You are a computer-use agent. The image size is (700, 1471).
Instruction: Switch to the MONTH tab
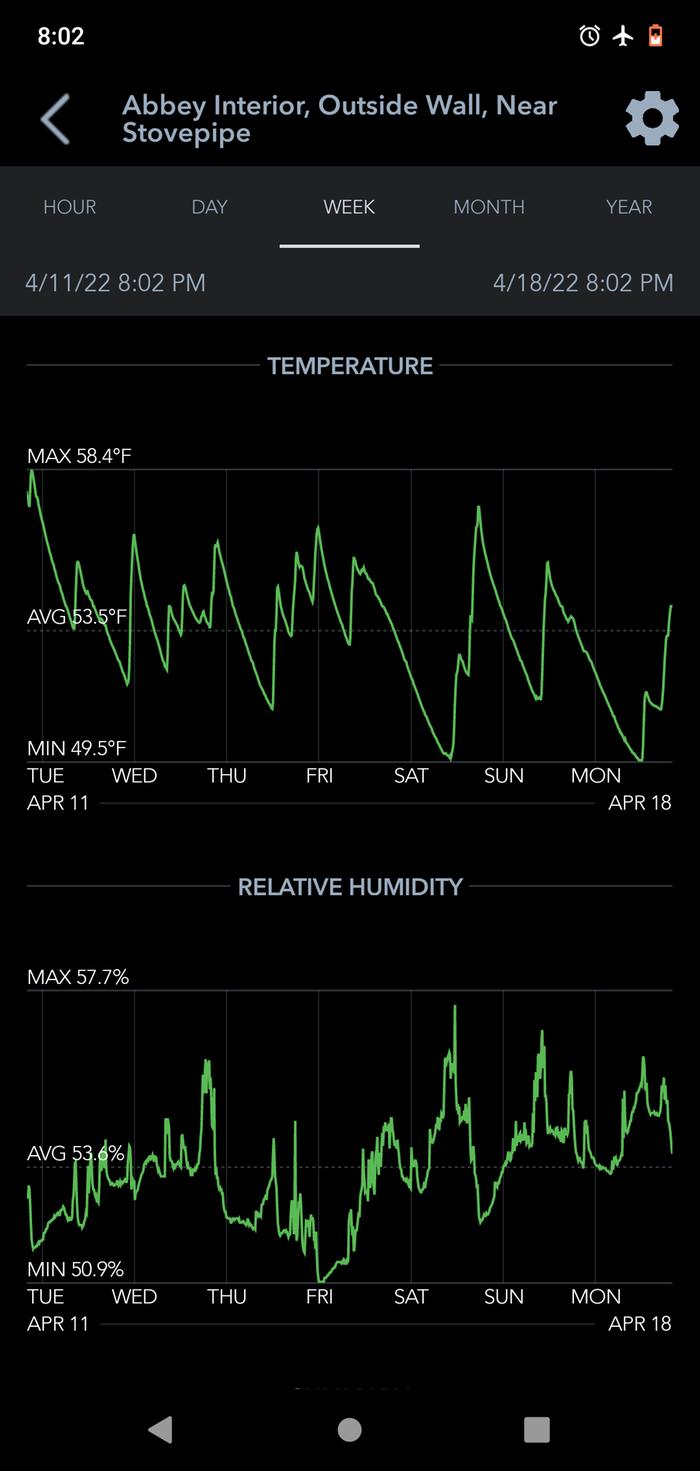coord(489,207)
